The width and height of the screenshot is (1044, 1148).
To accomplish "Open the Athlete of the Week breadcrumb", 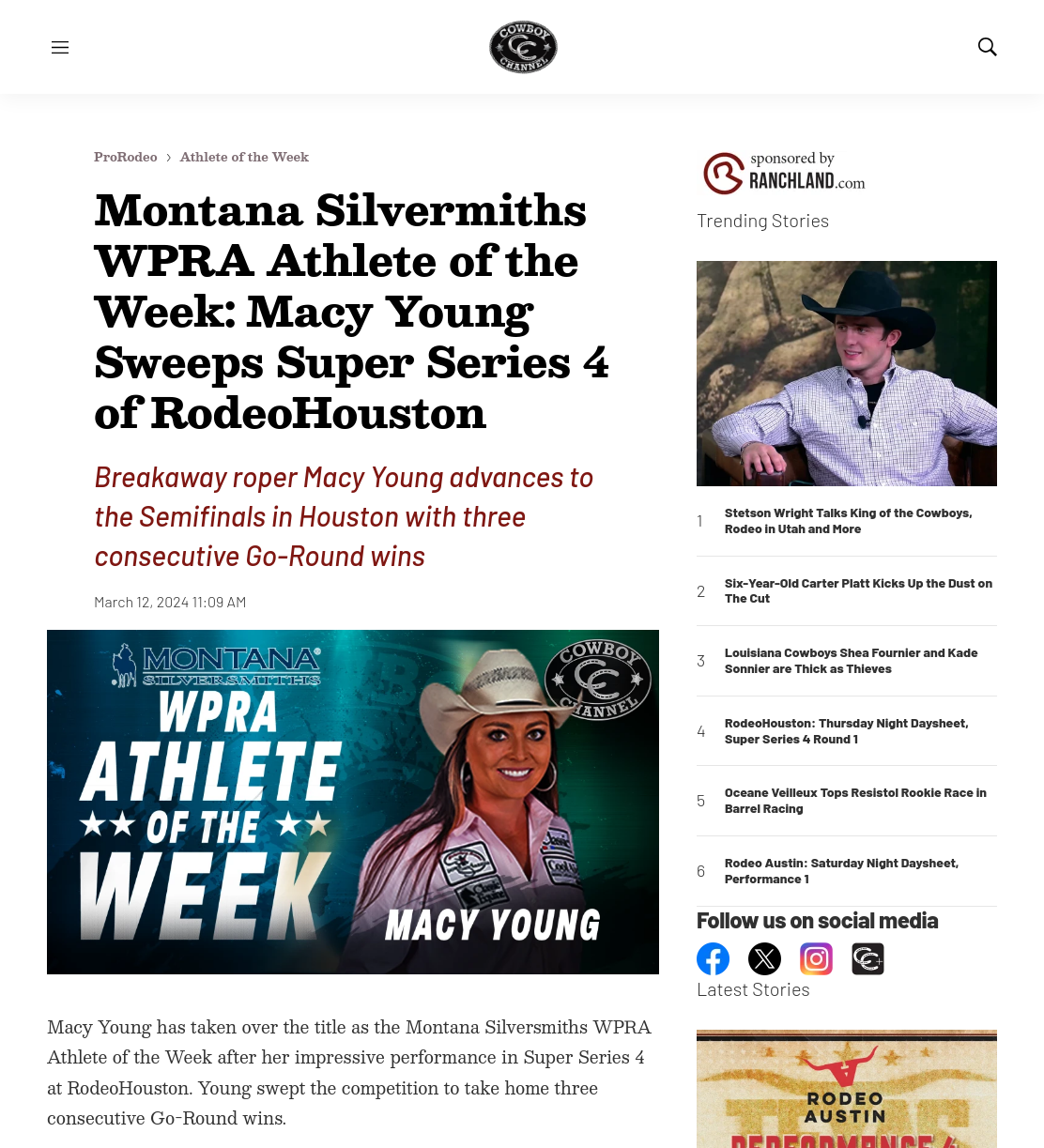I will click(x=244, y=157).
